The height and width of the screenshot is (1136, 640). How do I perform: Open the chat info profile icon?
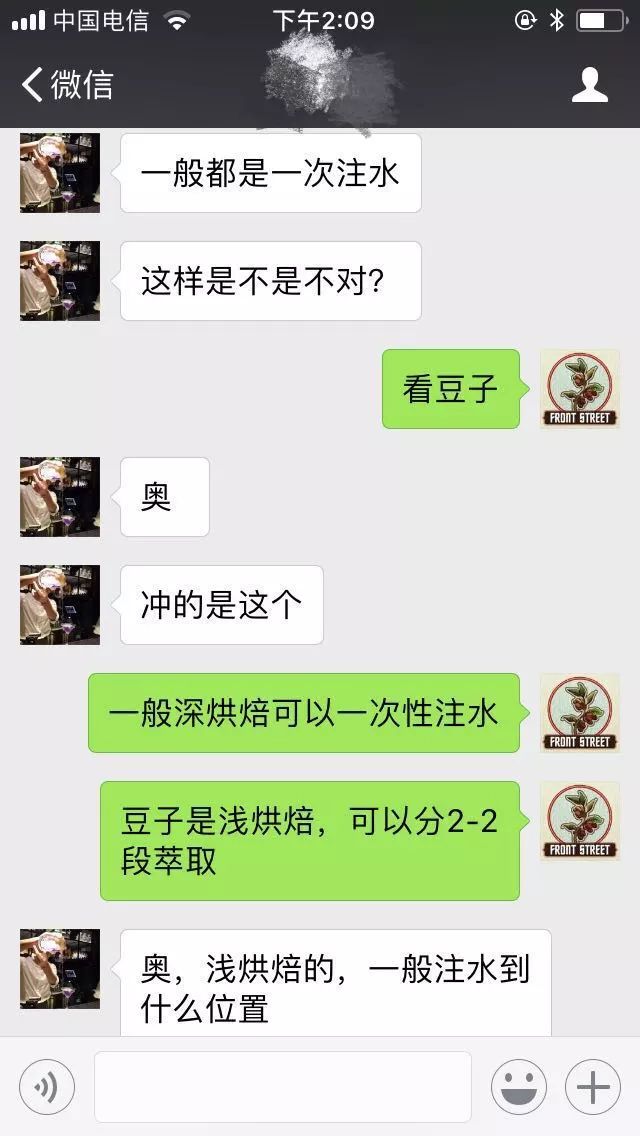[589, 85]
